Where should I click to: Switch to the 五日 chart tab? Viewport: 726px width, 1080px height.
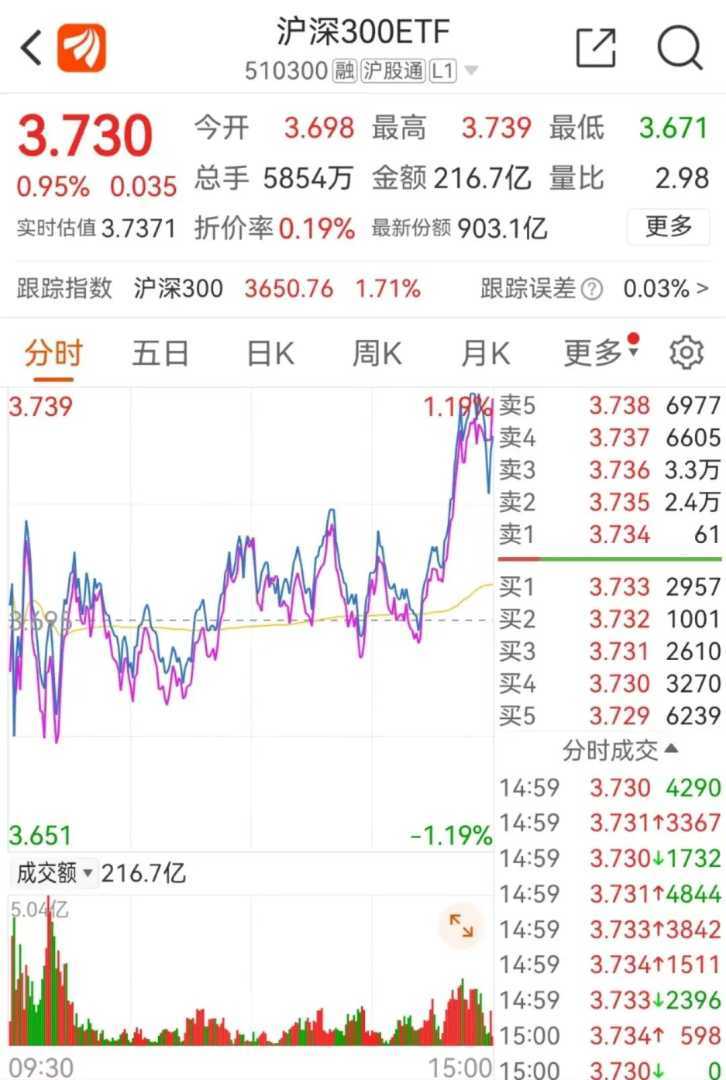(x=160, y=353)
